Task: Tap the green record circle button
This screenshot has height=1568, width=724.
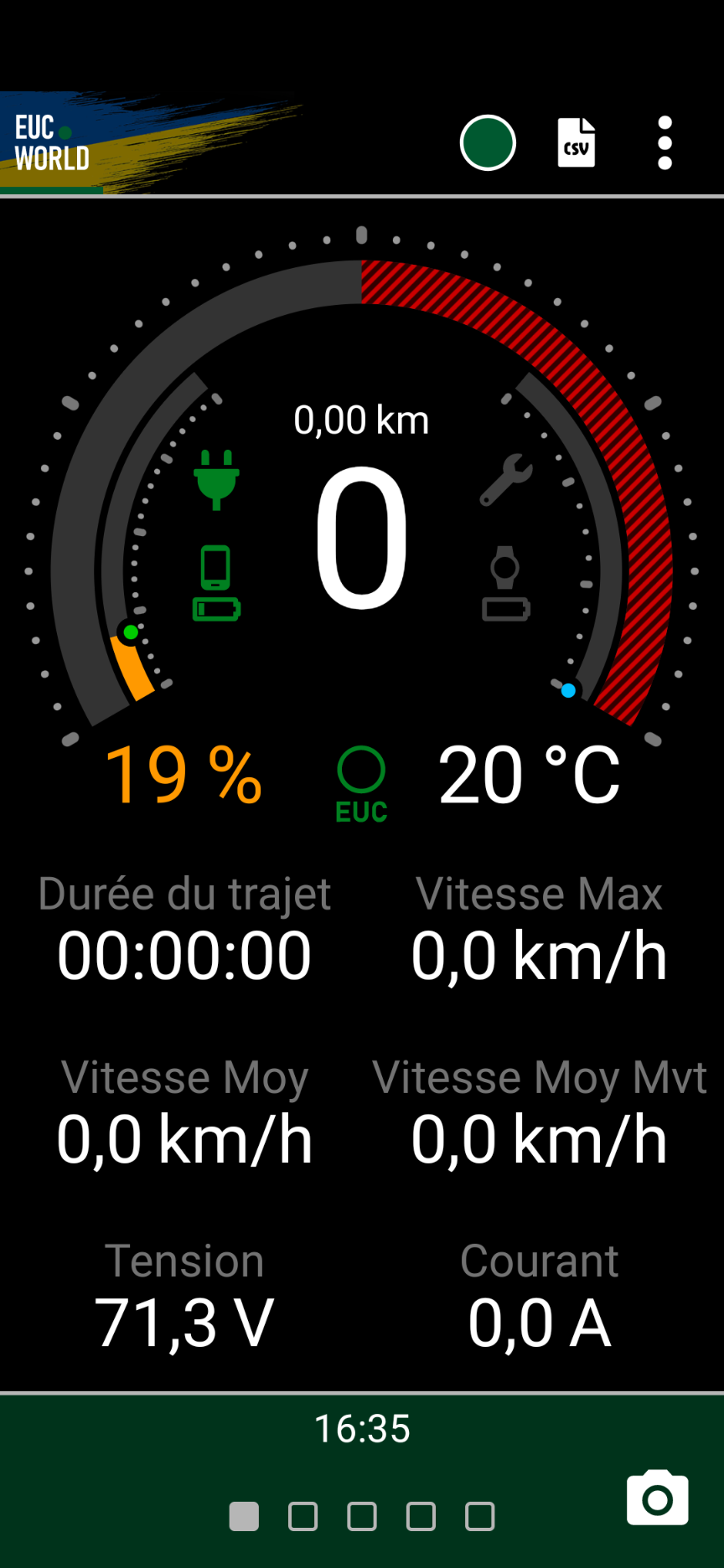Action: pyautogui.click(x=488, y=142)
